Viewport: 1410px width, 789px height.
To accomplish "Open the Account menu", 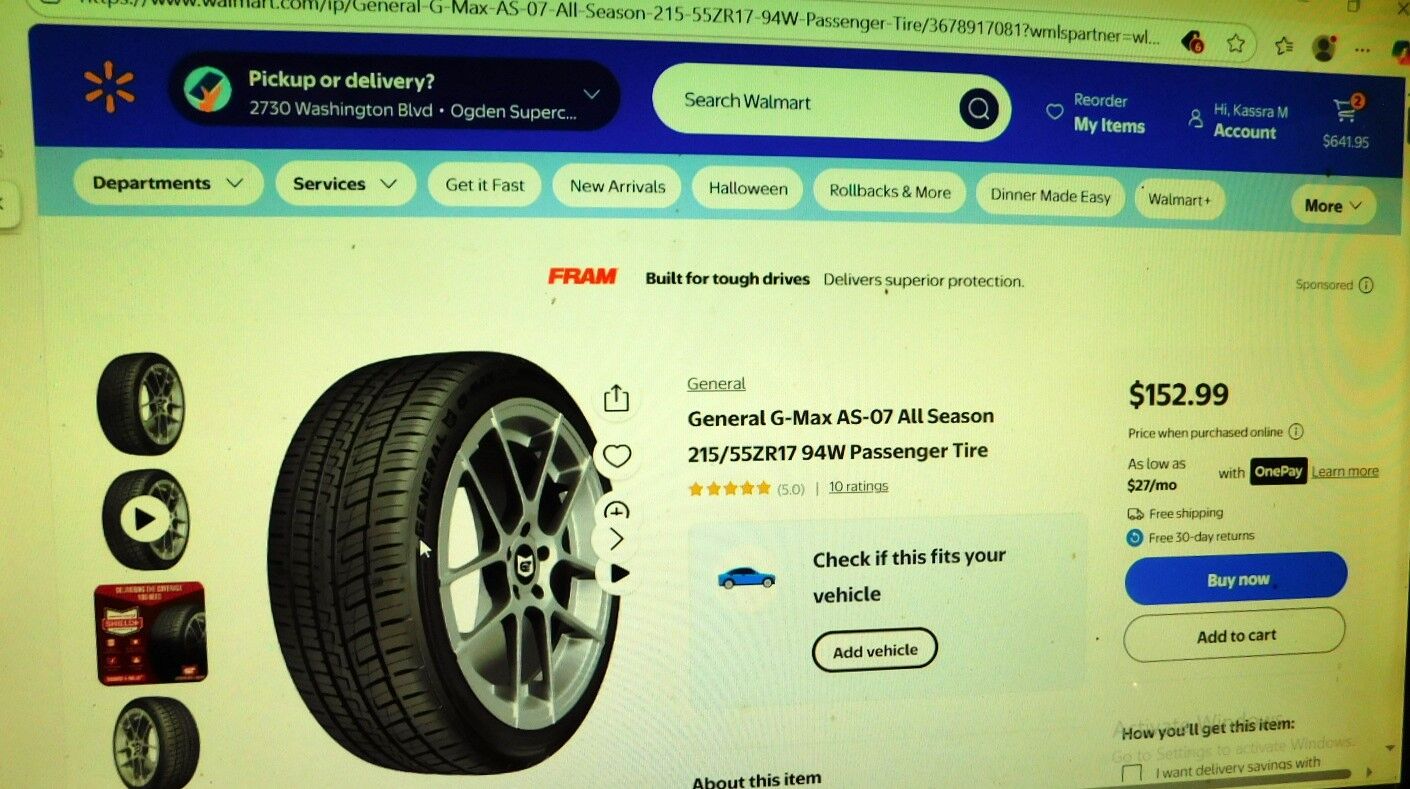I will point(1238,122).
